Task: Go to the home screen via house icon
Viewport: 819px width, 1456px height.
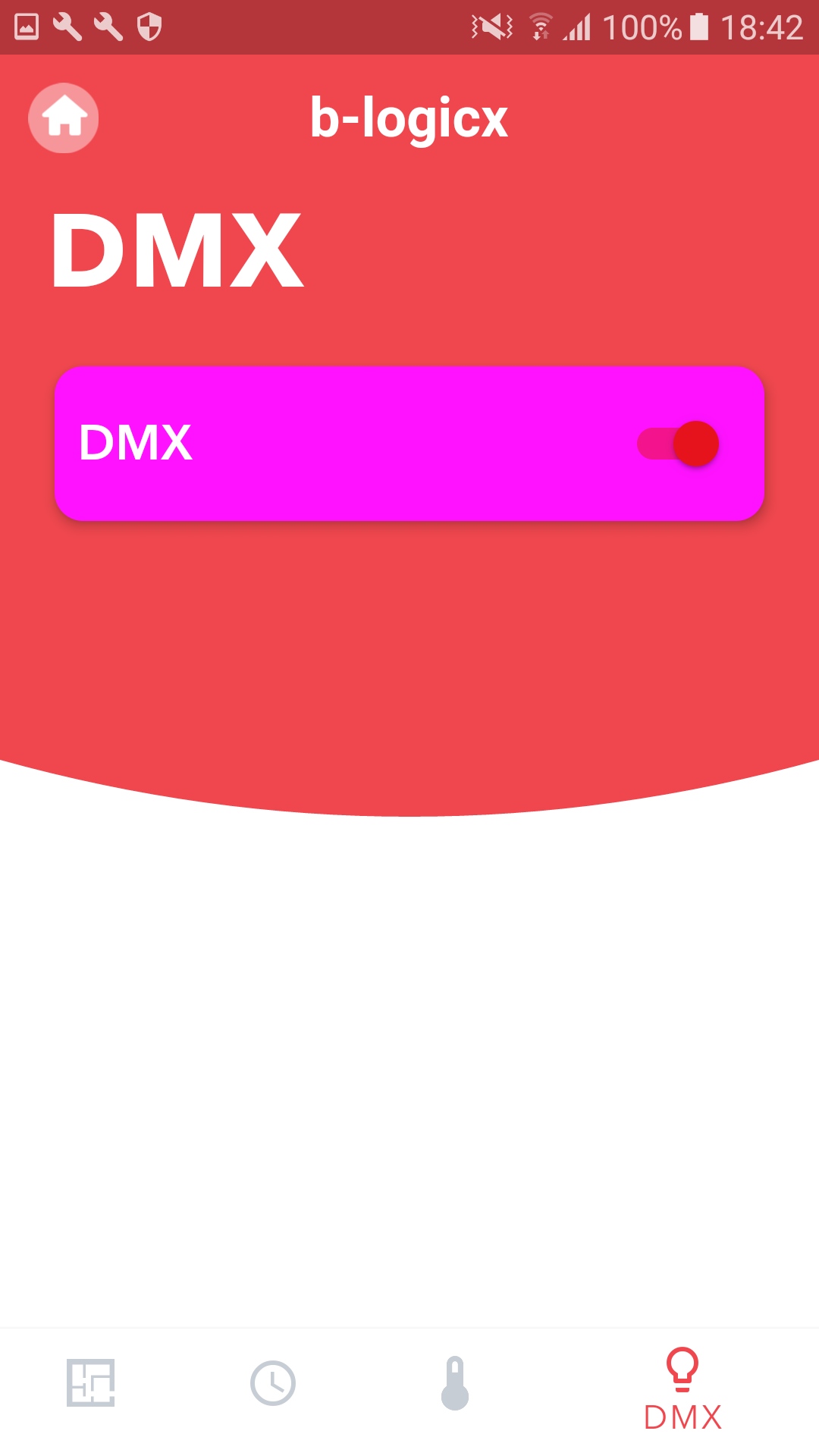Action: (x=64, y=118)
